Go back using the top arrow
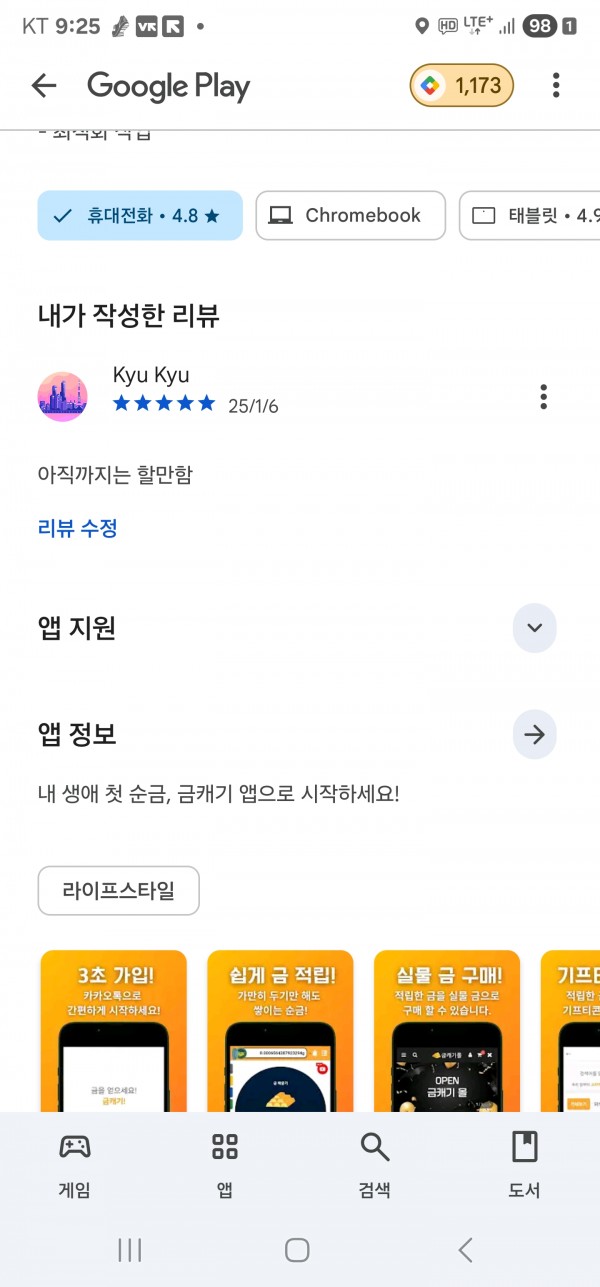The width and height of the screenshot is (600, 1287). click(44, 86)
